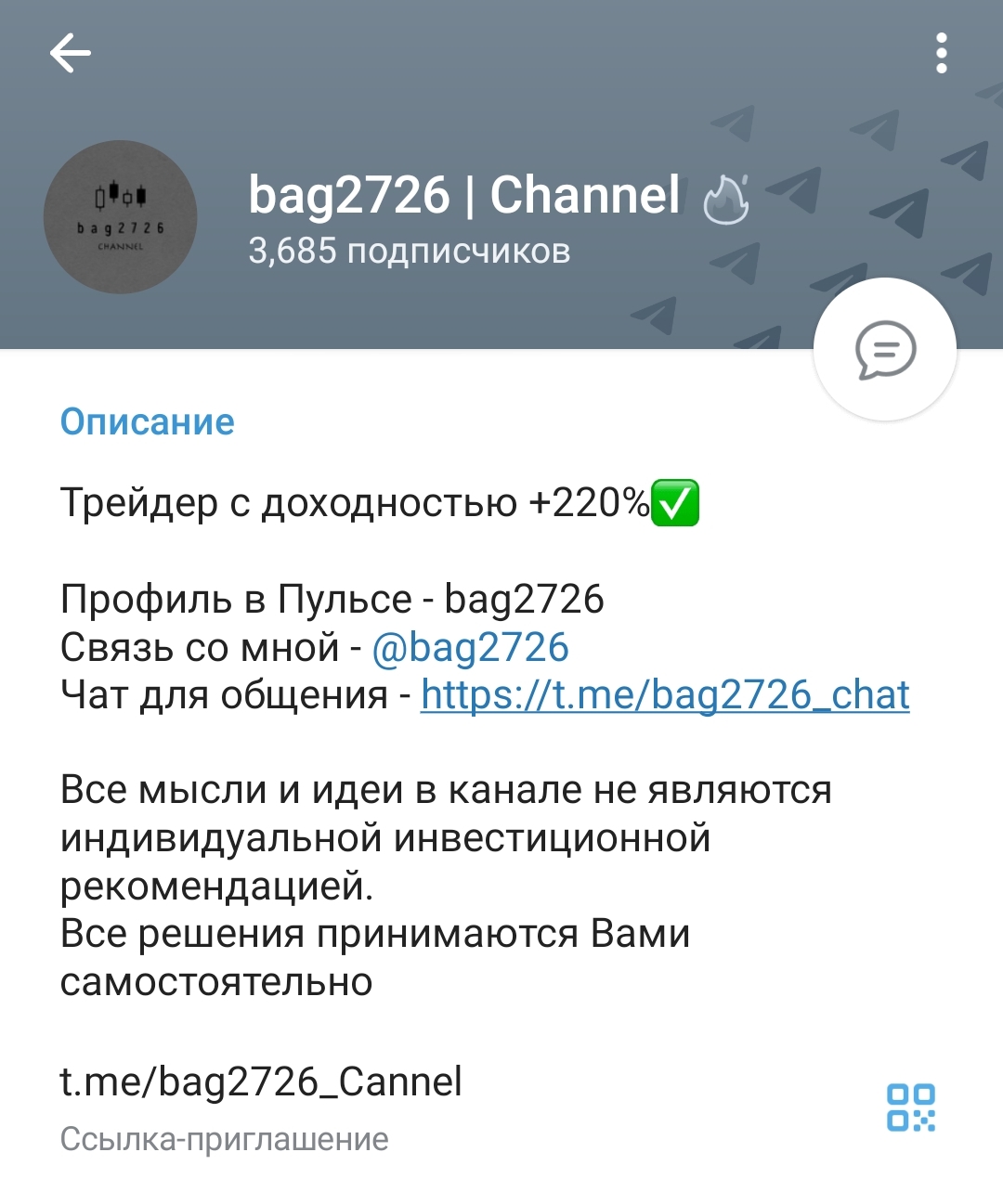Show the channel QR code
The image size is (1003, 1204).
point(910,1107)
